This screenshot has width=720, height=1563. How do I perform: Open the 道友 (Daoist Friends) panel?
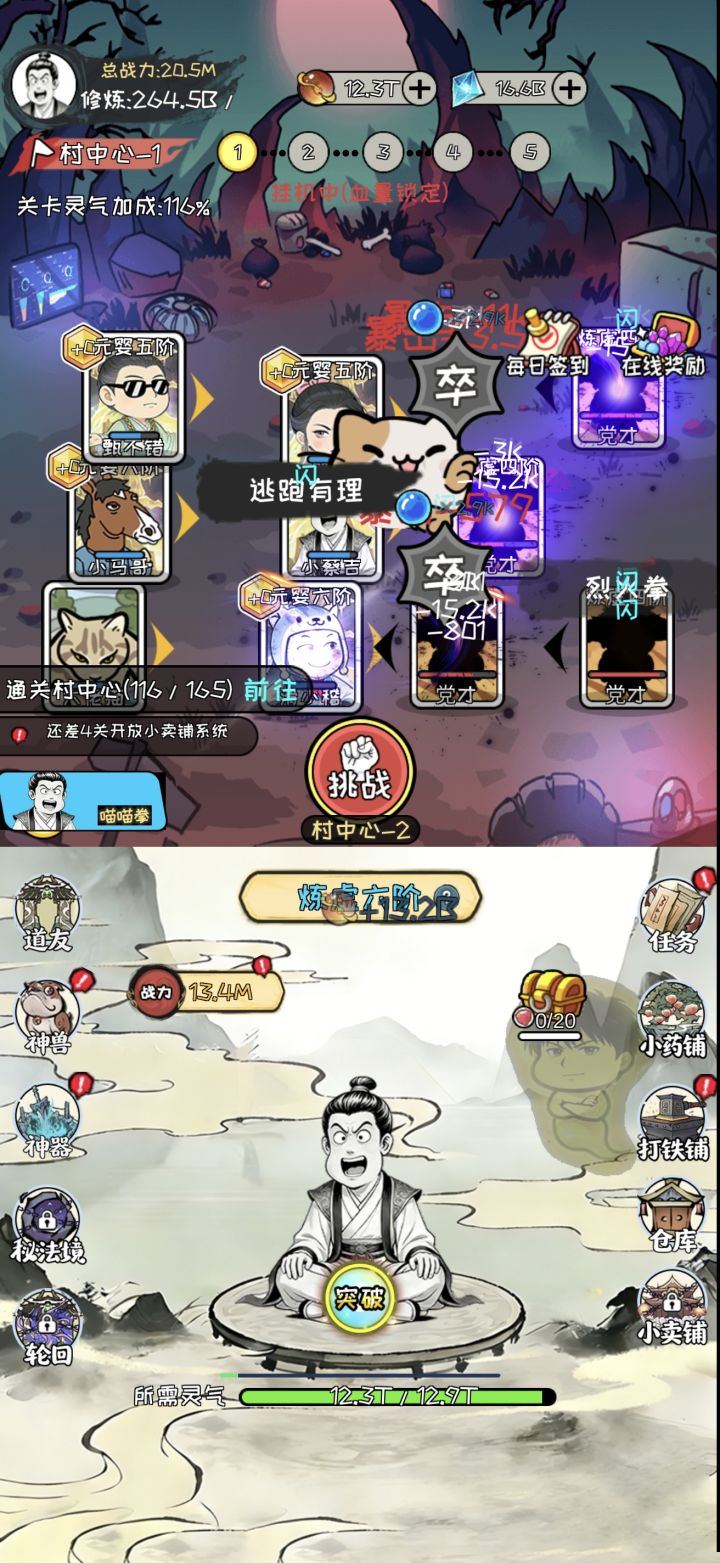[45, 910]
